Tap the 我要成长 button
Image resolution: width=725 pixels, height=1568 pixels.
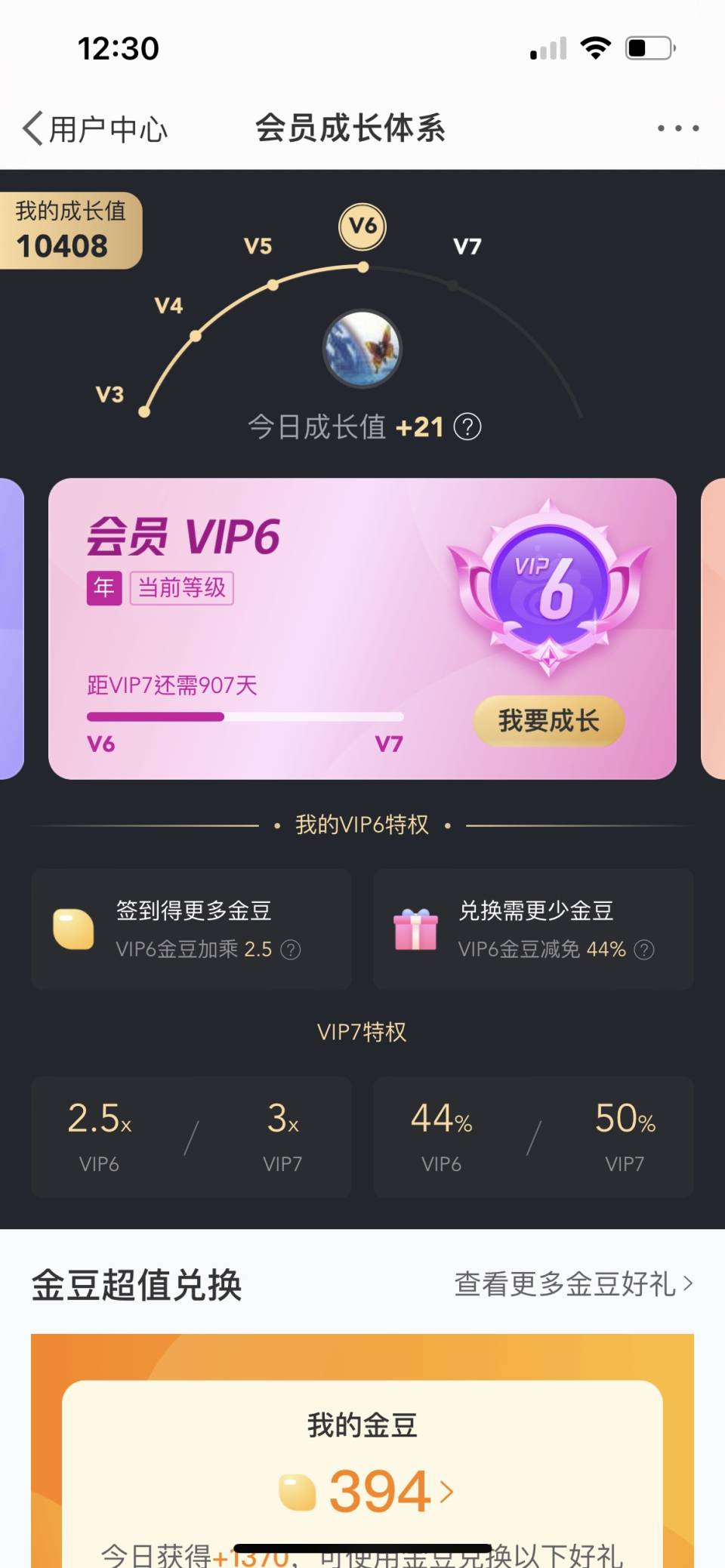point(548,721)
